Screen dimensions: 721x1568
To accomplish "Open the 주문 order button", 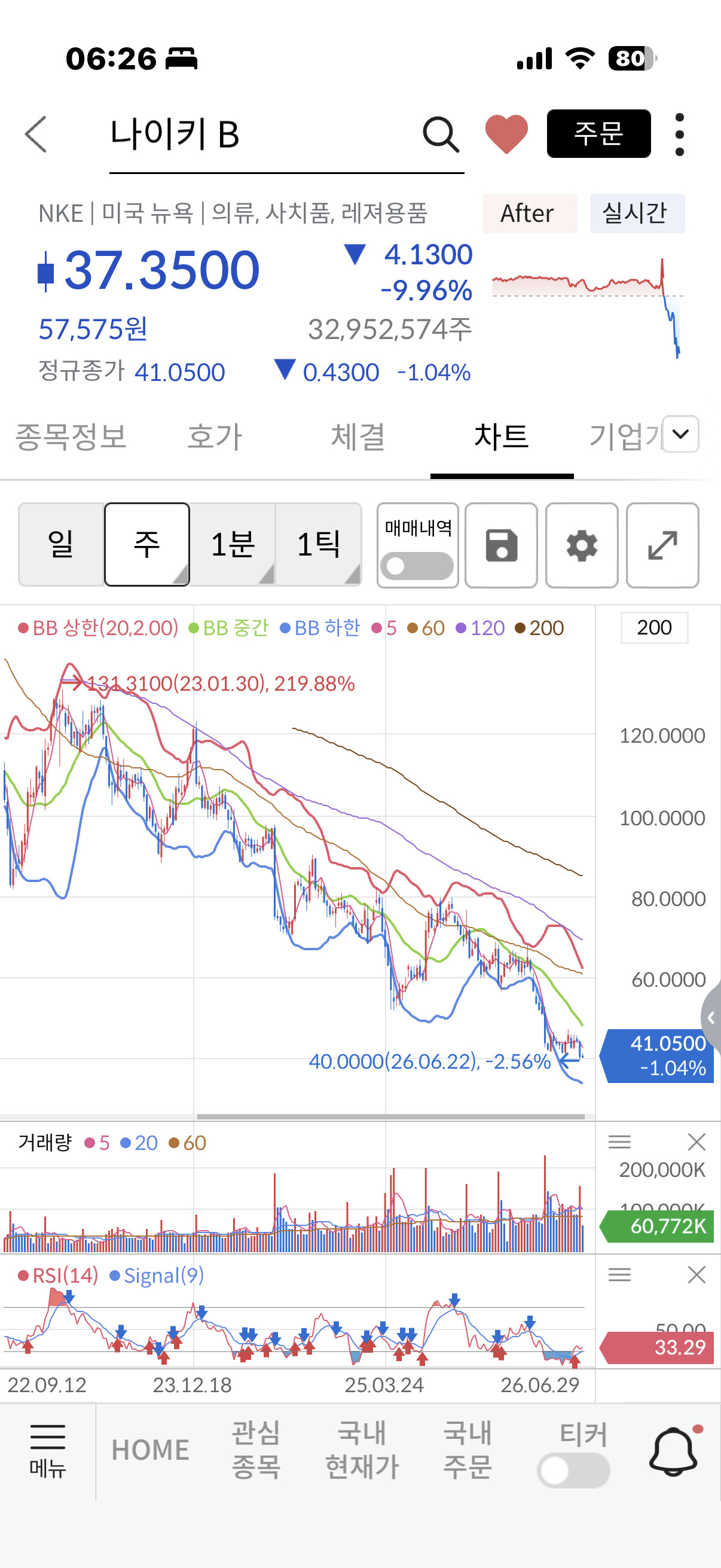I will [598, 134].
